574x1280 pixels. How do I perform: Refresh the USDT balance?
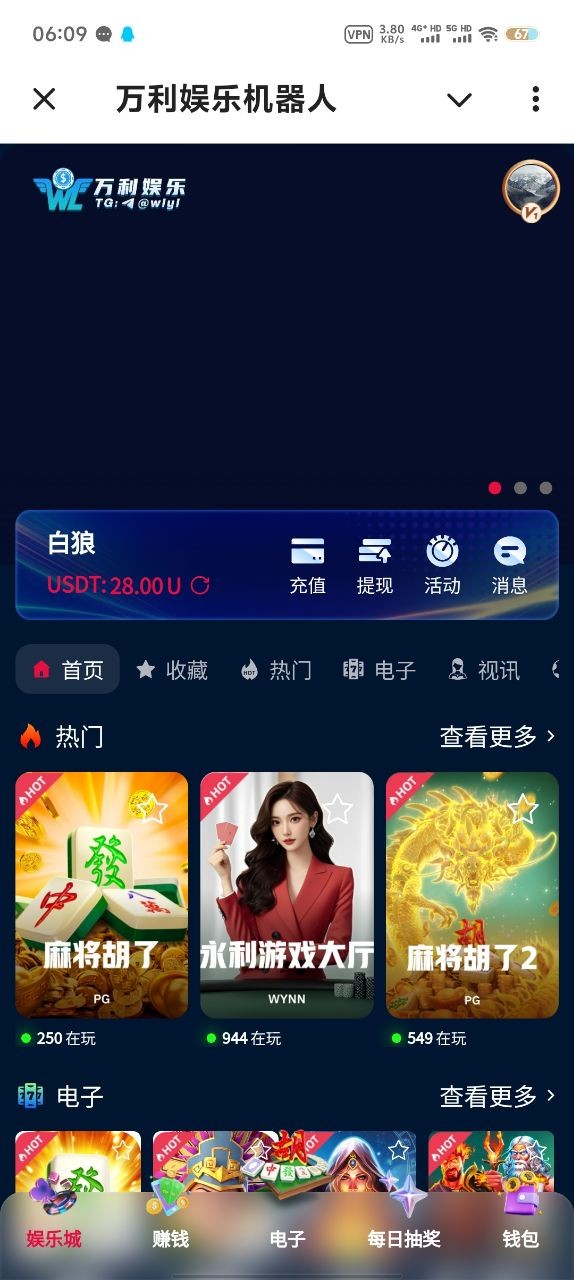tap(200, 585)
